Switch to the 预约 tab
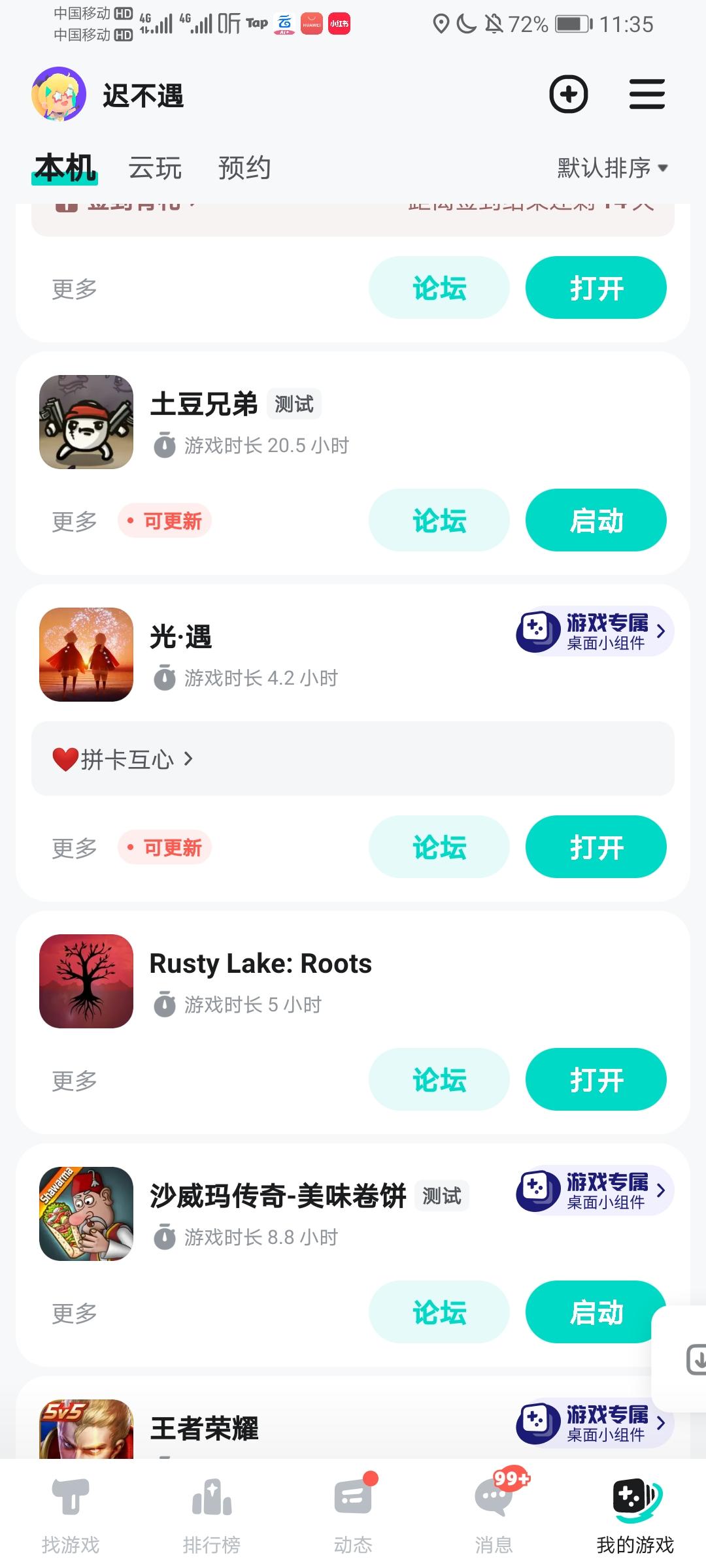The height and width of the screenshot is (1568, 706). 244,168
